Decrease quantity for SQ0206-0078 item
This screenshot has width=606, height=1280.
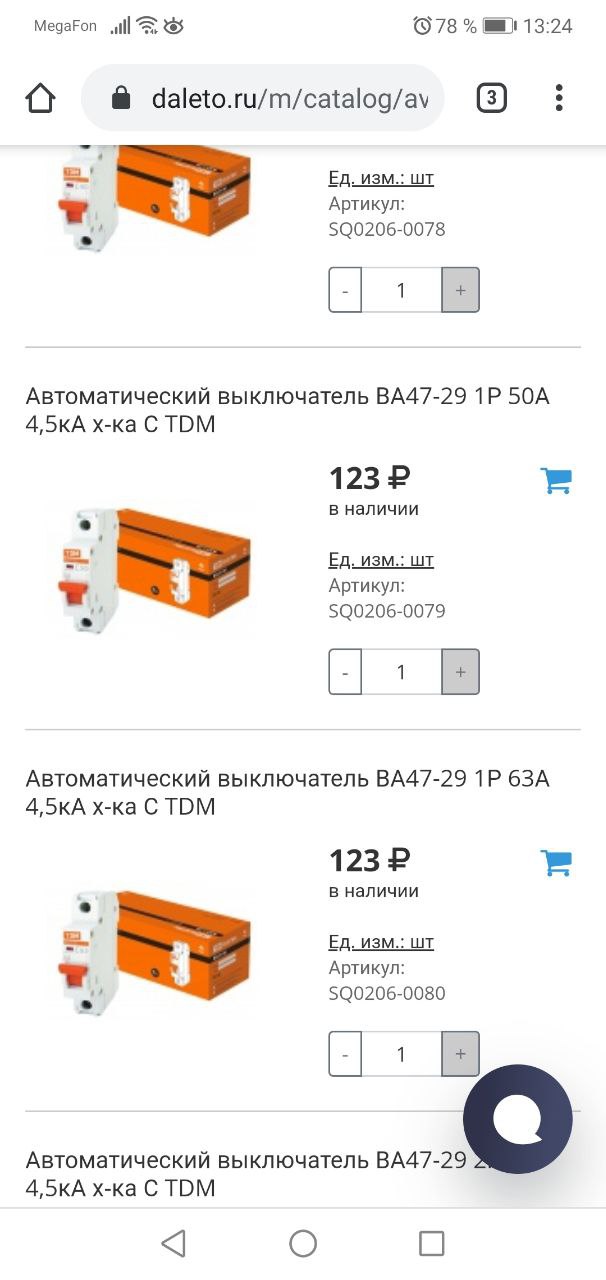click(345, 290)
